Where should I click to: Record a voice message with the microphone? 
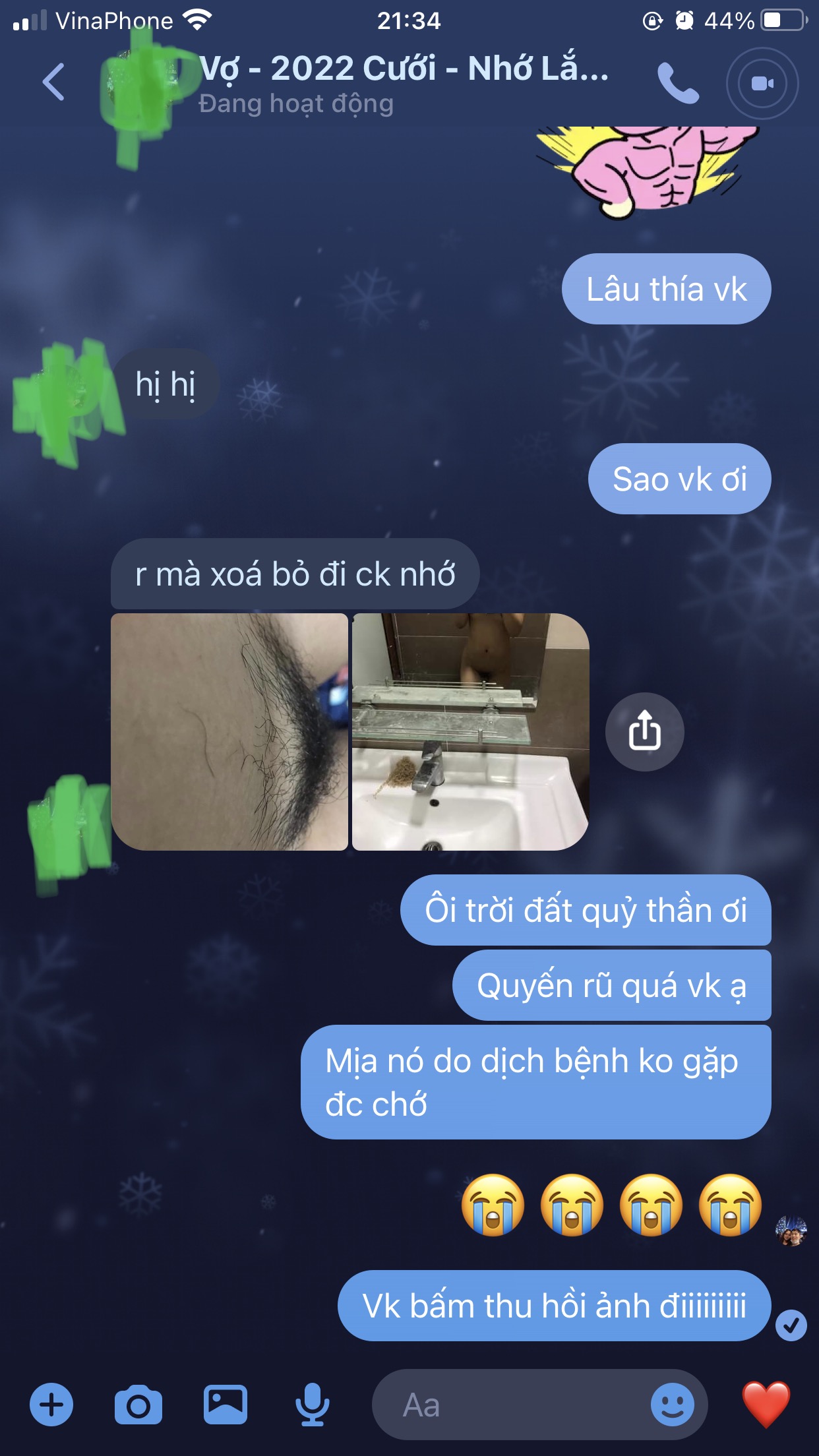pos(312,1405)
